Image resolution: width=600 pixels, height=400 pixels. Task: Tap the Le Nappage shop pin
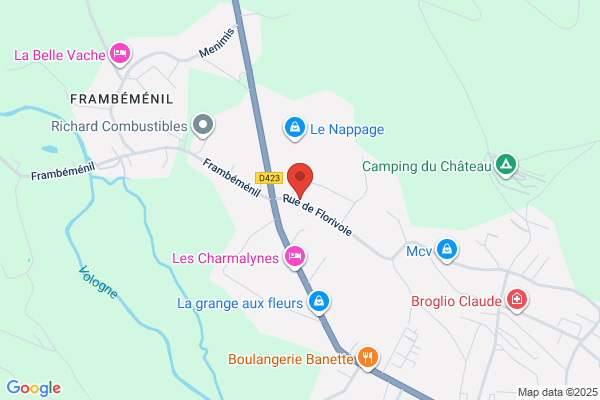[295, 128]
